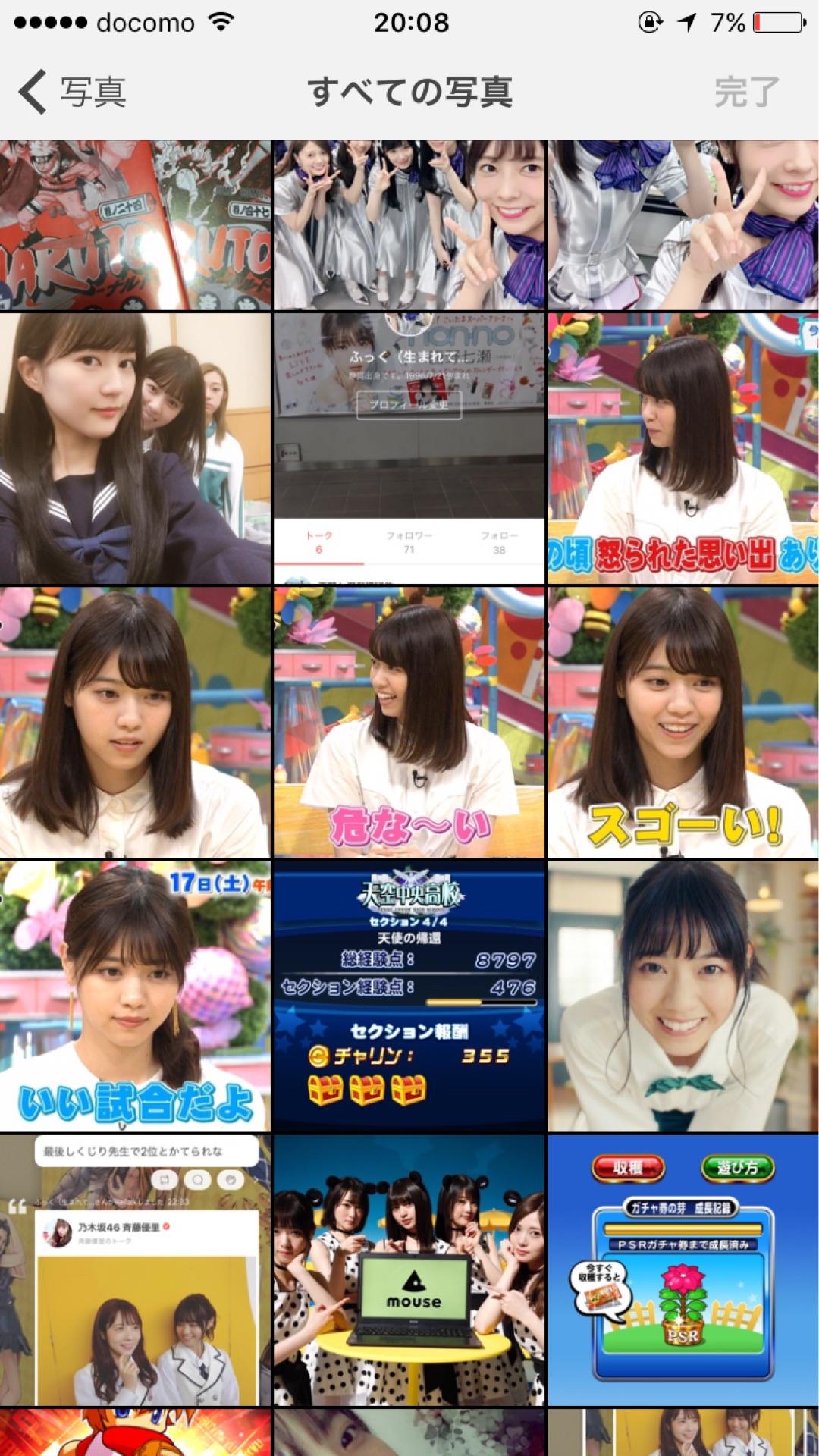Choose the photo captioned 危な〜い
The width and height of the screenshot is (819, 1456).
pos(409,723)
